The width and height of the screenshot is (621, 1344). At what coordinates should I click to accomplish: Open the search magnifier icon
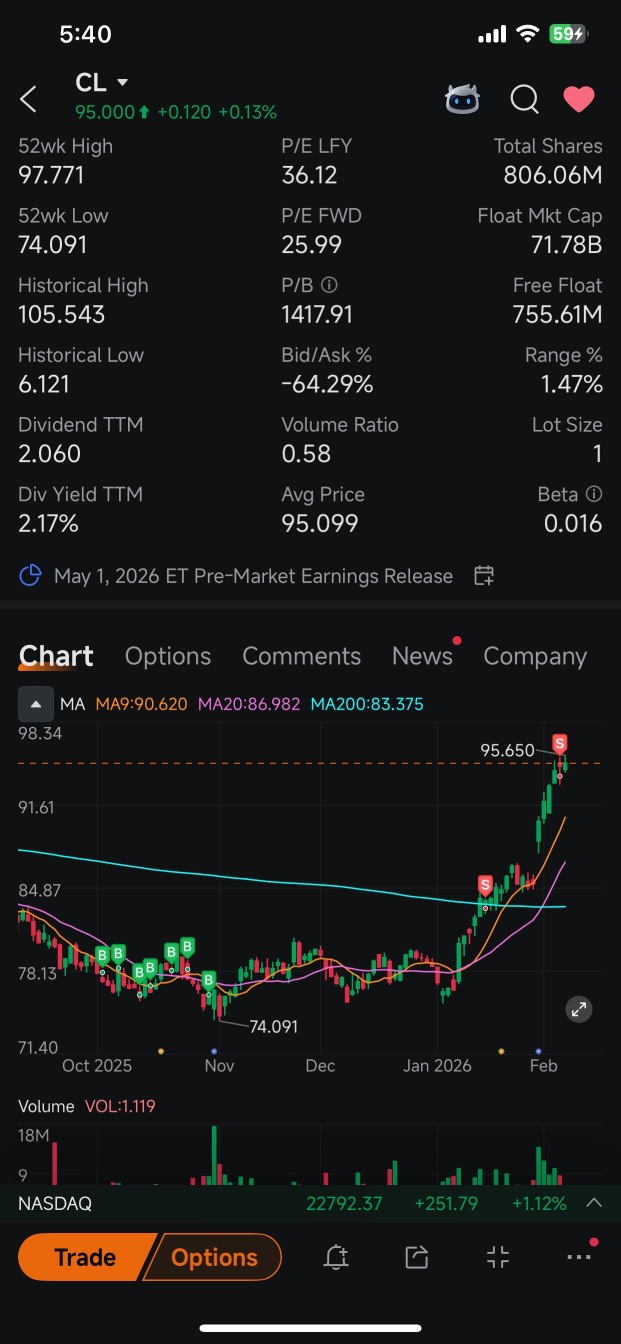point(524,99)
